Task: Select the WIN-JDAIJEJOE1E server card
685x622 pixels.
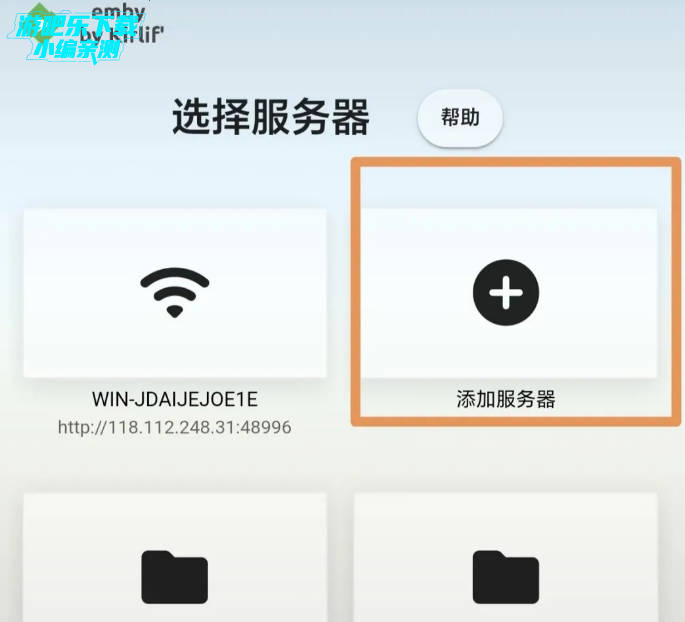Action: [175, 294]
